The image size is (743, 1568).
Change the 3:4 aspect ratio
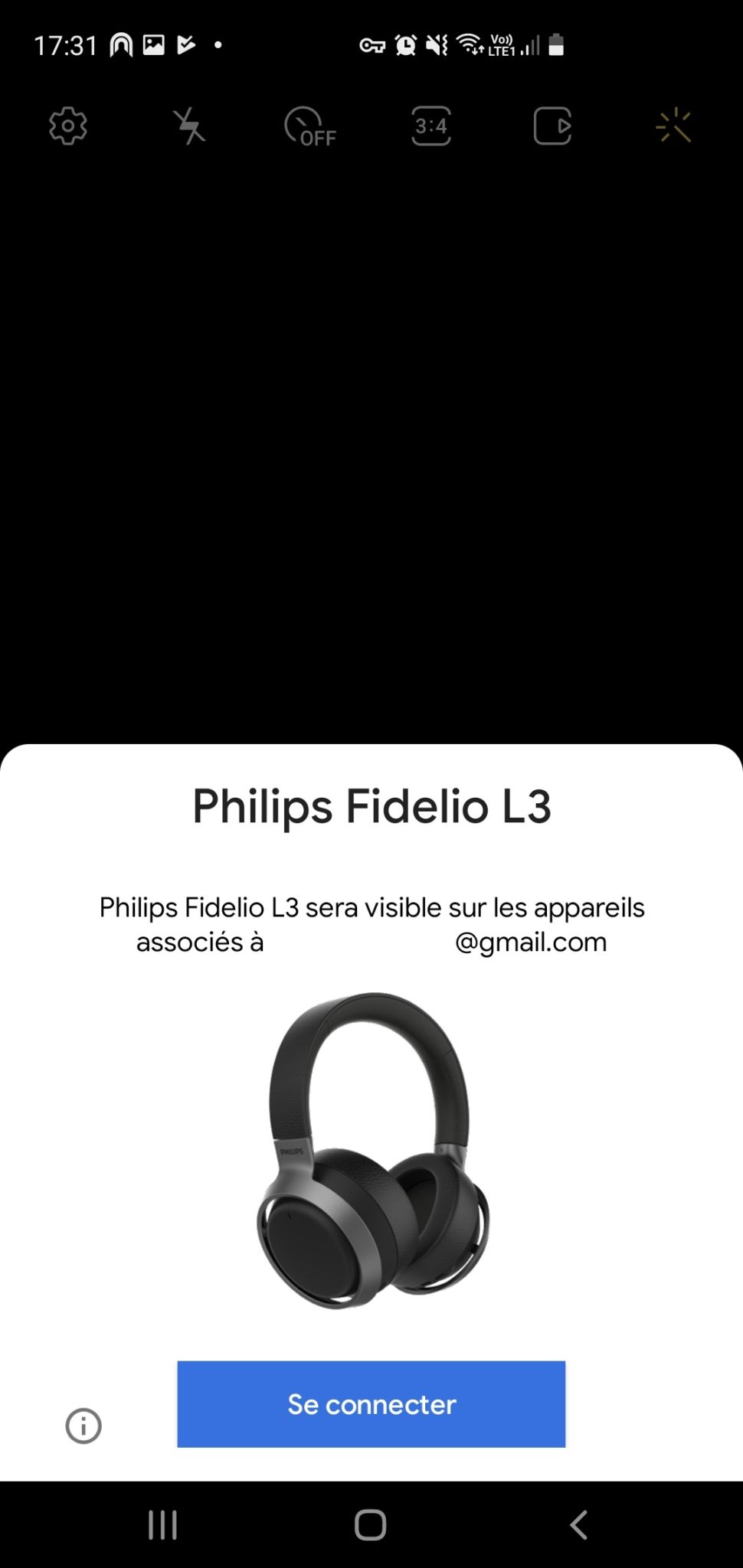tap(430, 126)
